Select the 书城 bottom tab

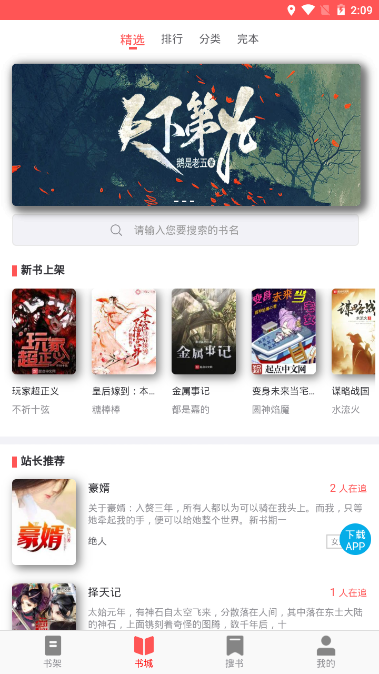pyautogui.click(x=144, y=652)
